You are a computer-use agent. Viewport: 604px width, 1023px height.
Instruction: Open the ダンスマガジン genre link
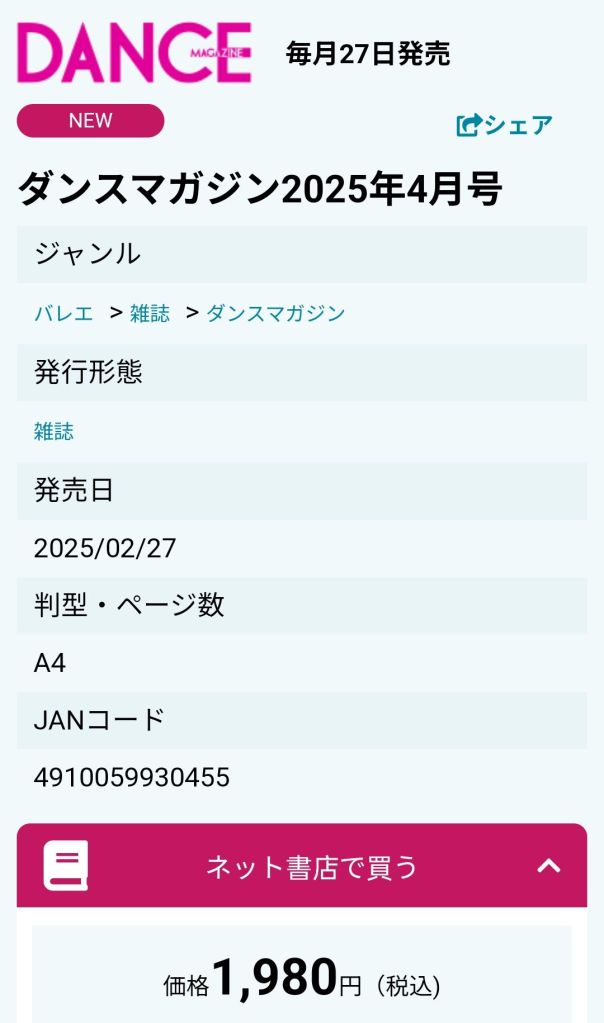tap(275, 313)
